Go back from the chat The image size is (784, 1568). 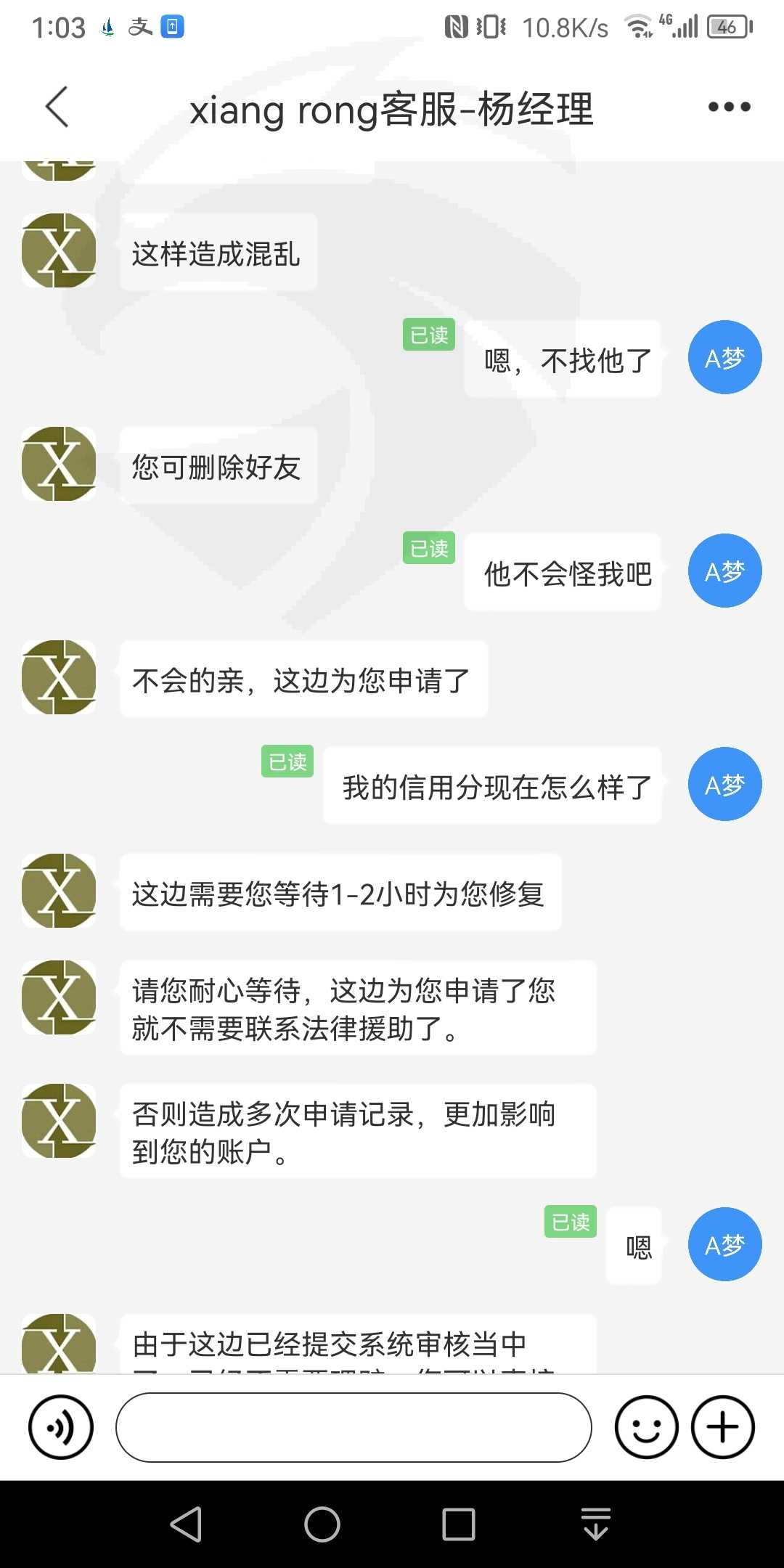tap(57, 107)
